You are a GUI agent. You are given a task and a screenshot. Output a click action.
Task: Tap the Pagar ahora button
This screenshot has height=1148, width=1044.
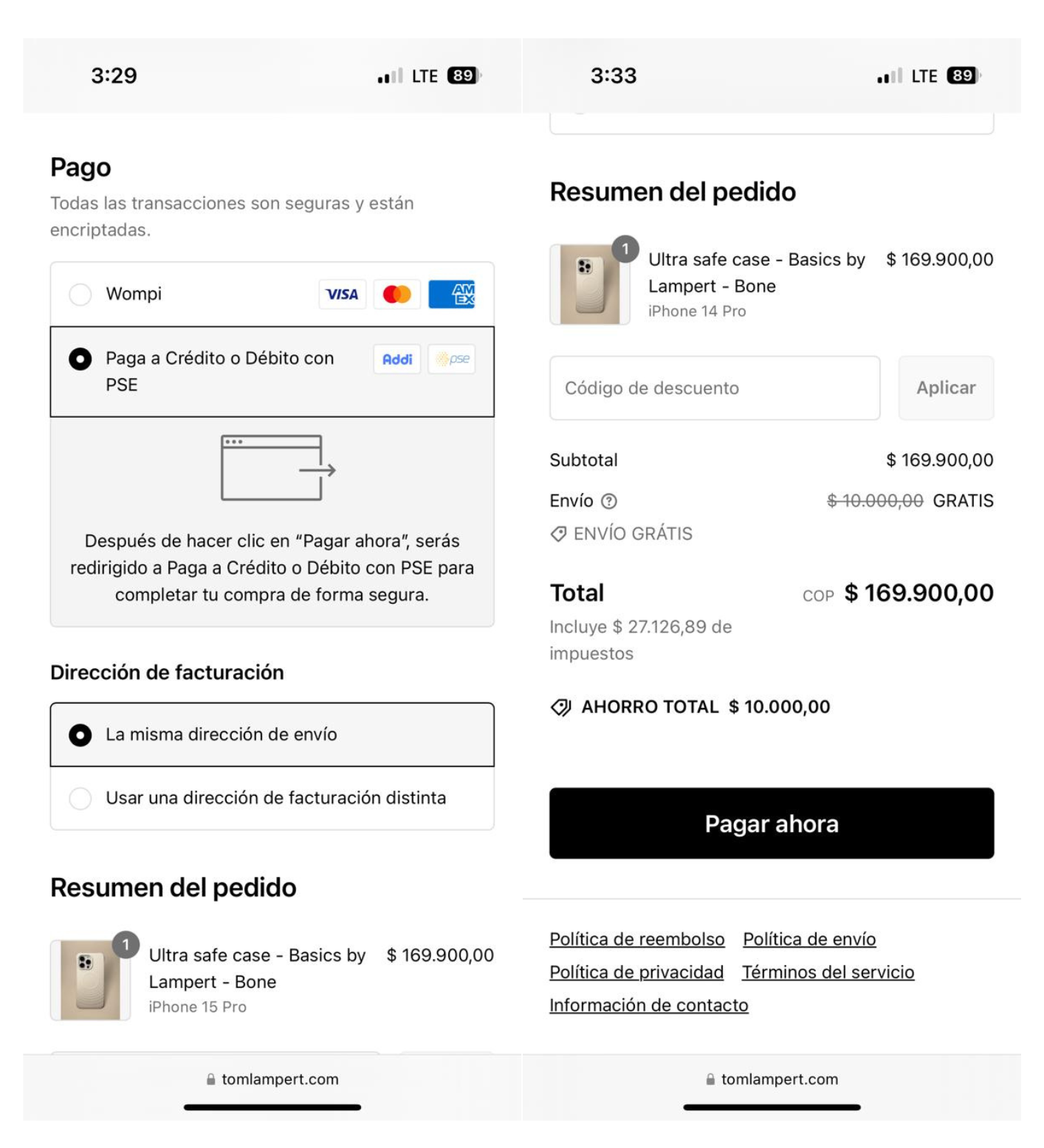771,823
